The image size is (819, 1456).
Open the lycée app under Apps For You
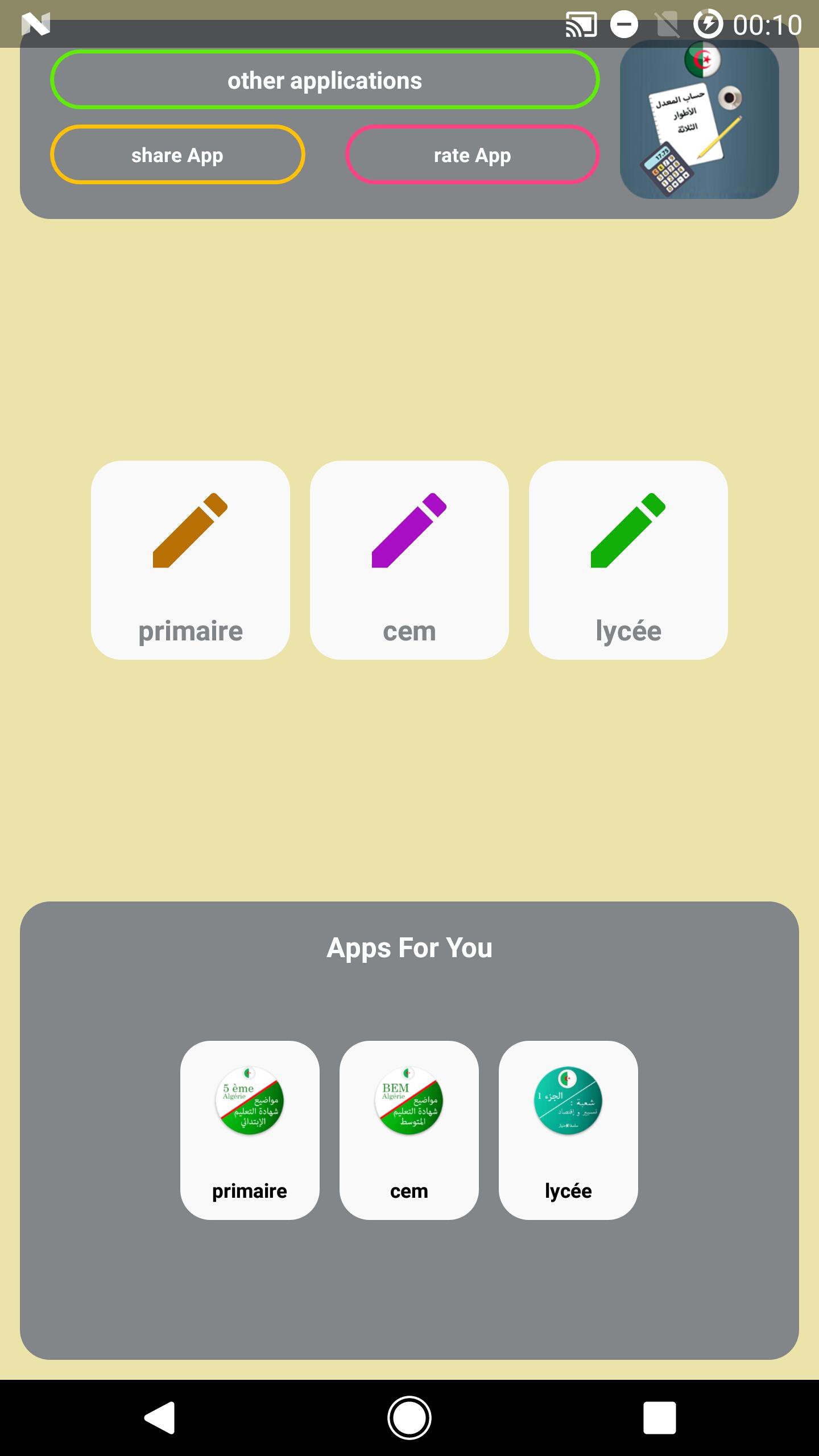click(568, 1130)
